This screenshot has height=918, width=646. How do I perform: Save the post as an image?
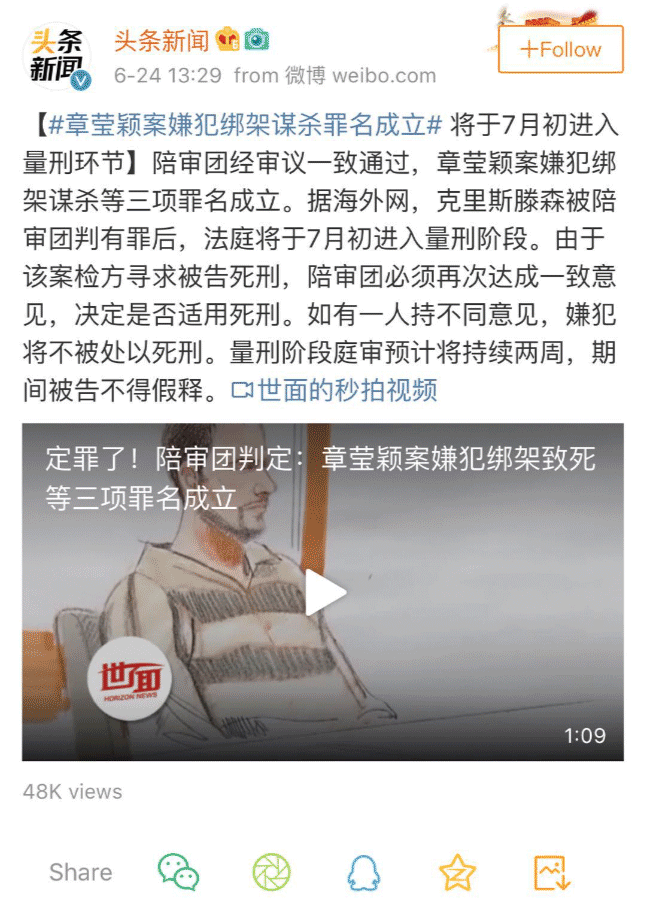point(551,871)
